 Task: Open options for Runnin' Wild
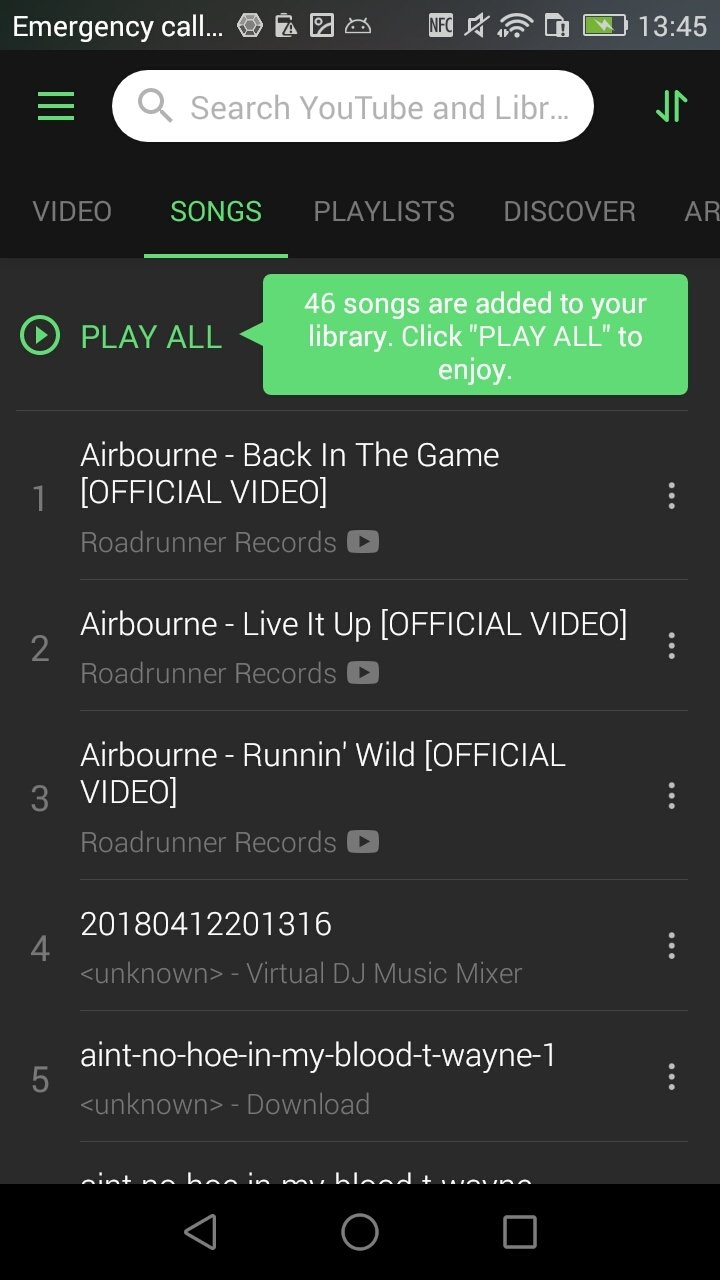tap(671, 796)
